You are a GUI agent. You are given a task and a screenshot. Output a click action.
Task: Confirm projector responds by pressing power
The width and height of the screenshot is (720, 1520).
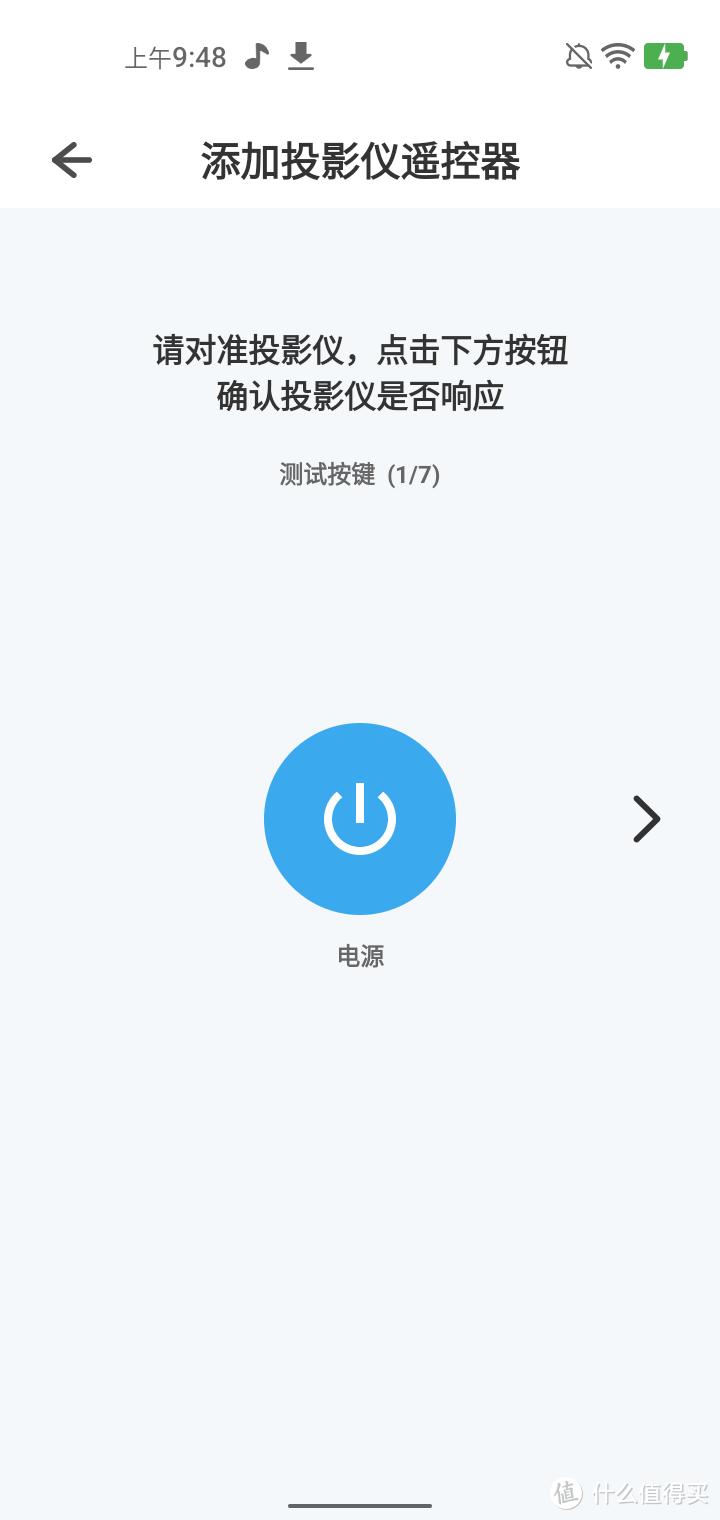pos(359,819)
